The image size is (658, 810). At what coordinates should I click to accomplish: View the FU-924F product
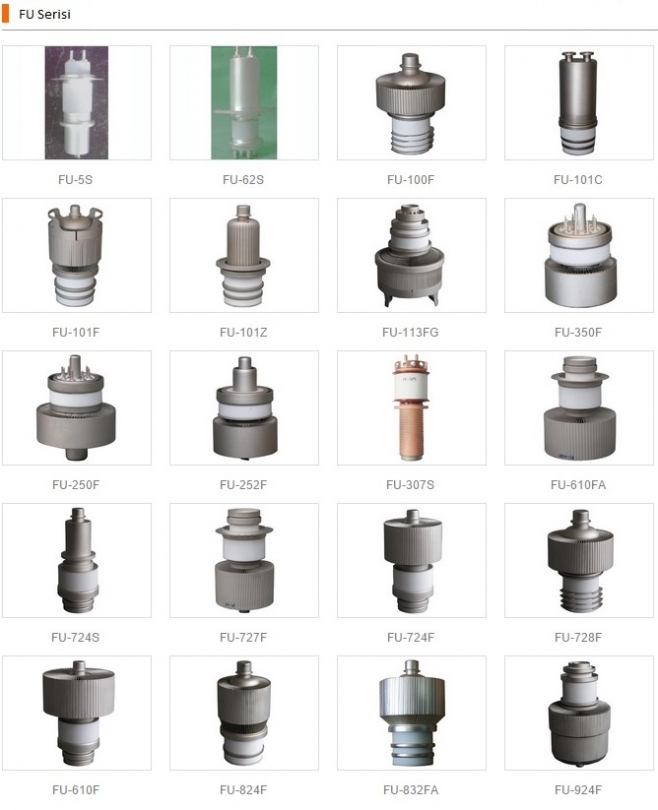[578, 713]
